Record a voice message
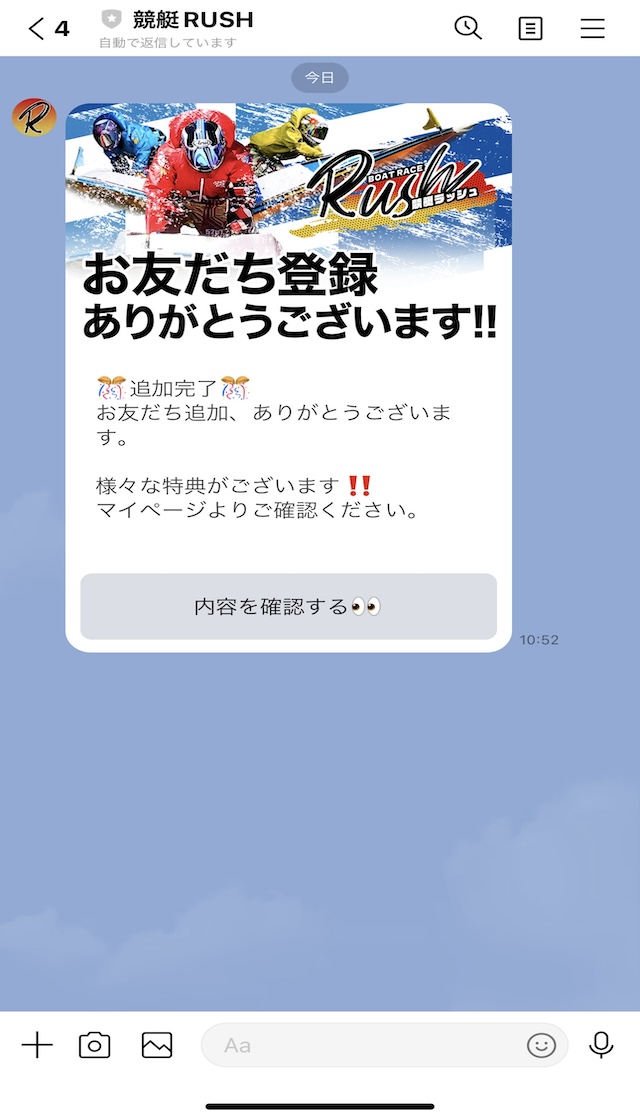640x1120 pixels. coord(601,1045)
